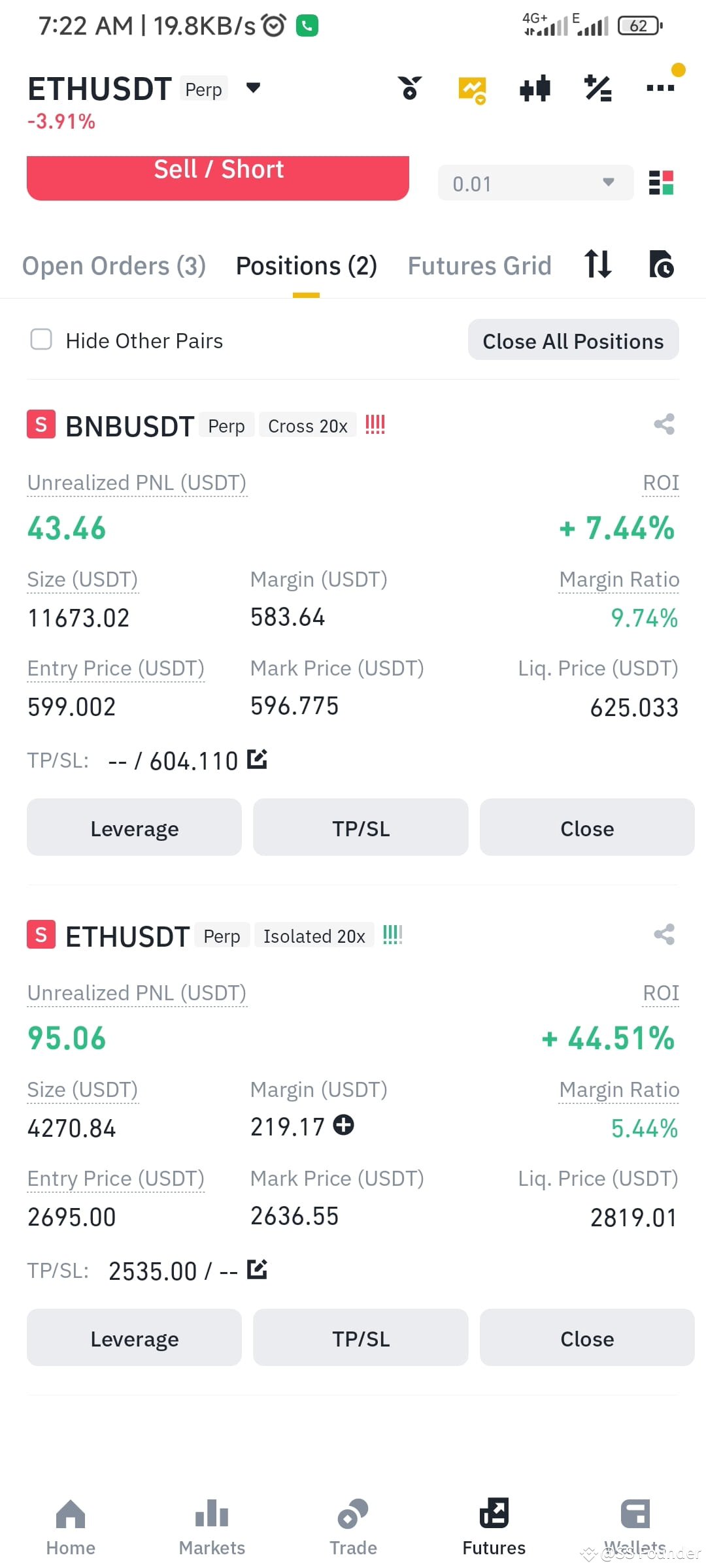Open the more options menu
The height and width of the screenshot is (1568, 706).
pyautogui.click(x=660, y=88)
